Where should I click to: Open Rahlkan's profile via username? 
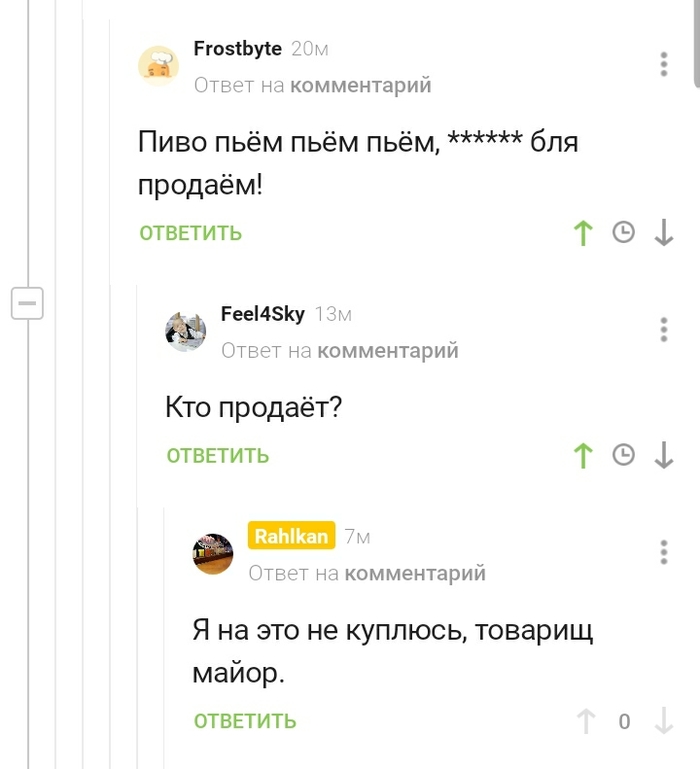click(291, 537)
